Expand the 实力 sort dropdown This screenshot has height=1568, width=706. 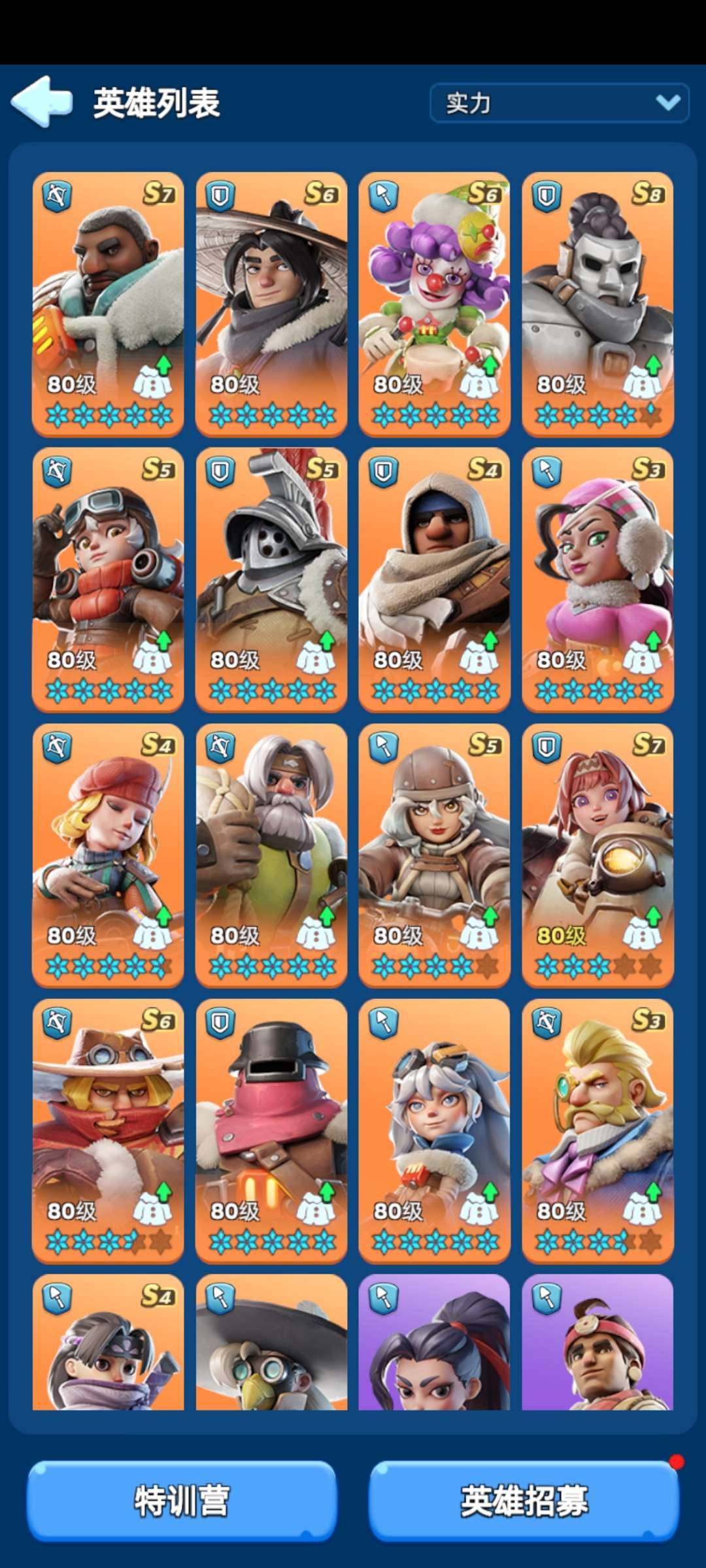(x=559, y=103)
